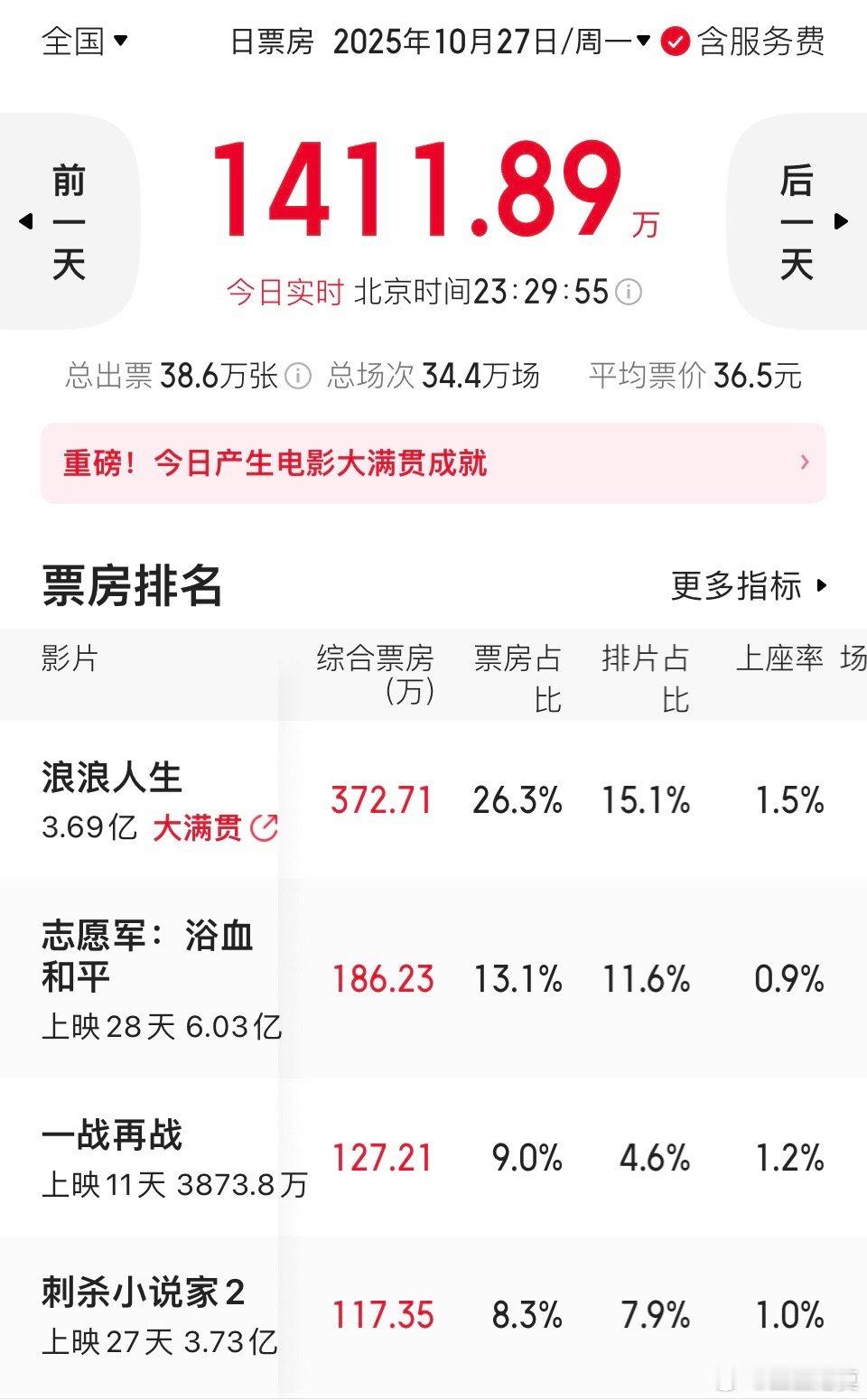This screenshot has height=1400, width=867.
Task: Click the info icon beside 北京时间 clock
Action: 630,293
